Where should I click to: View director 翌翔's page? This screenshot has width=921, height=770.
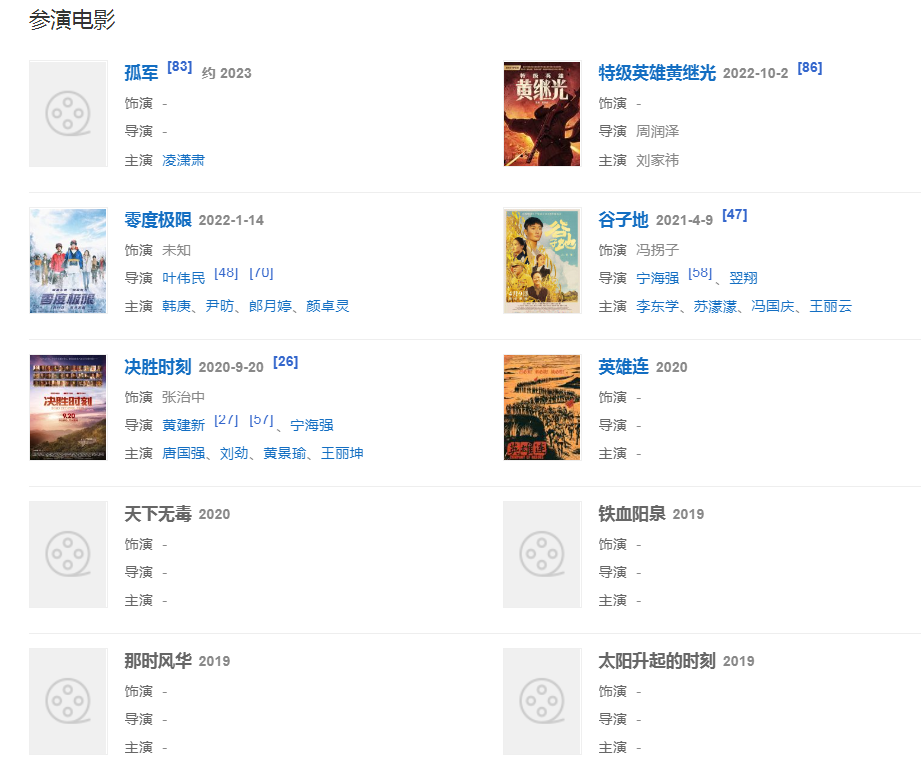[743, 278]
